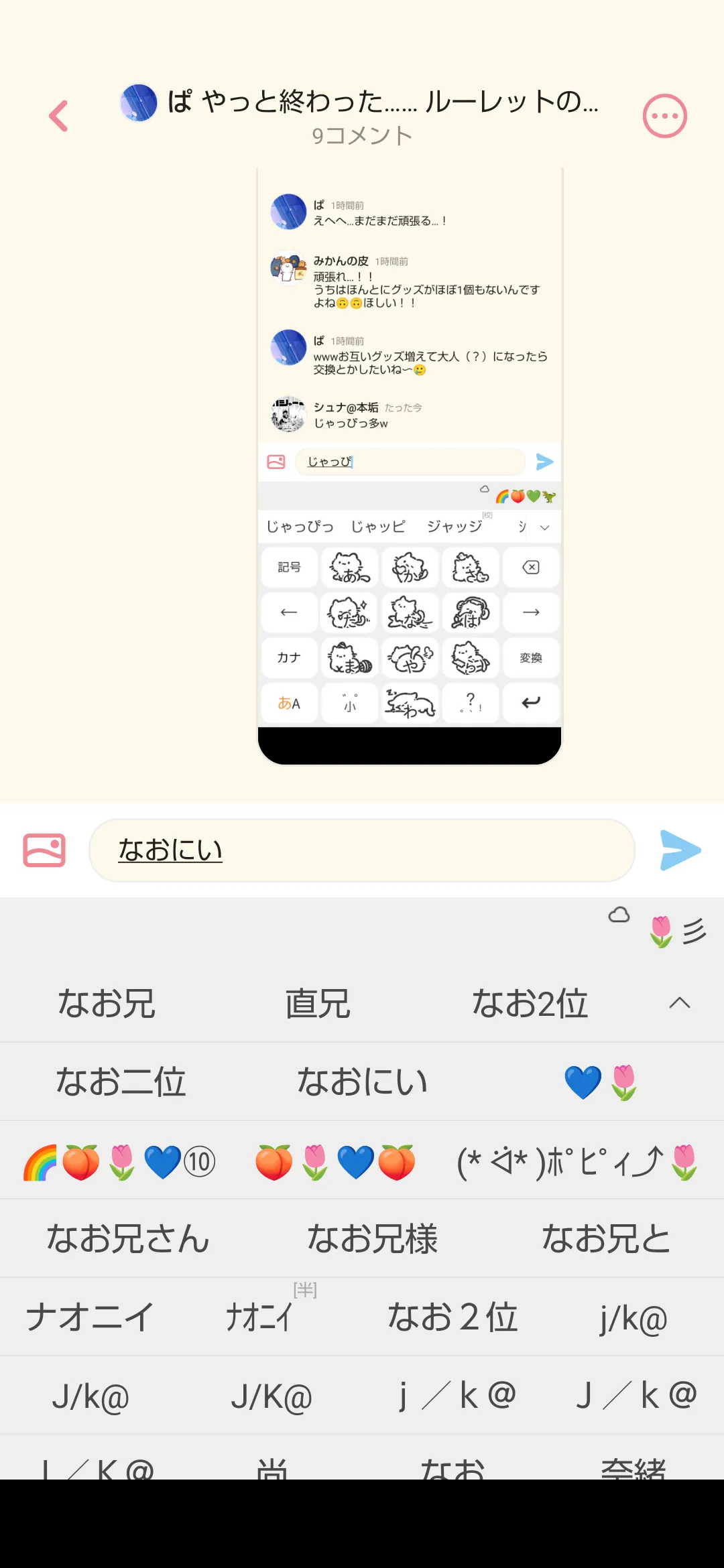724x1568 pixels.
Task: Insert the ポピィ kaomoji candidate
Action: (x=577, y=1161)
